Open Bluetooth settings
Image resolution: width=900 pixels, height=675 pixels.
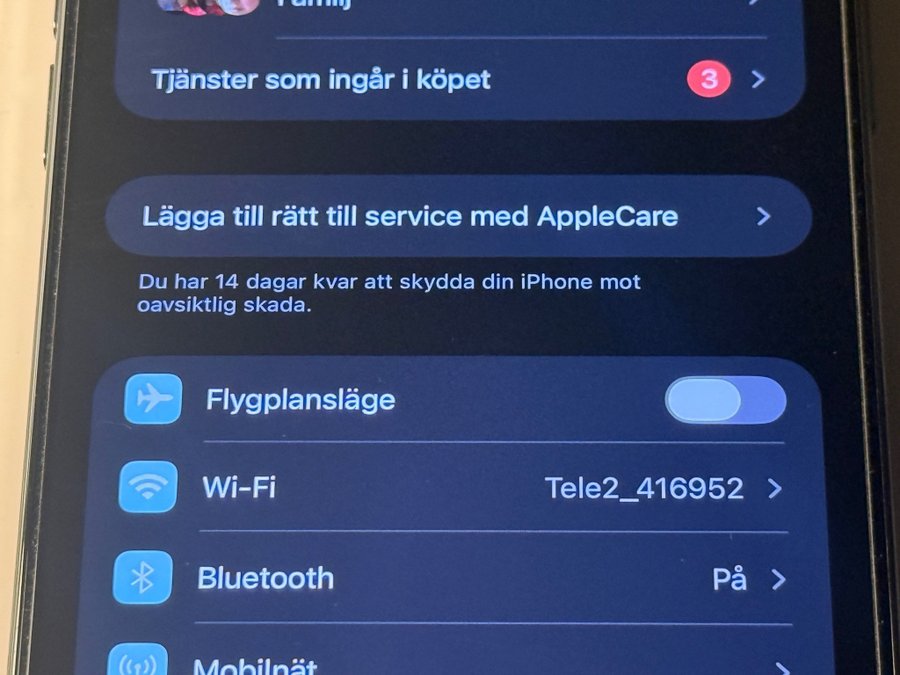(x=460, y=578)
